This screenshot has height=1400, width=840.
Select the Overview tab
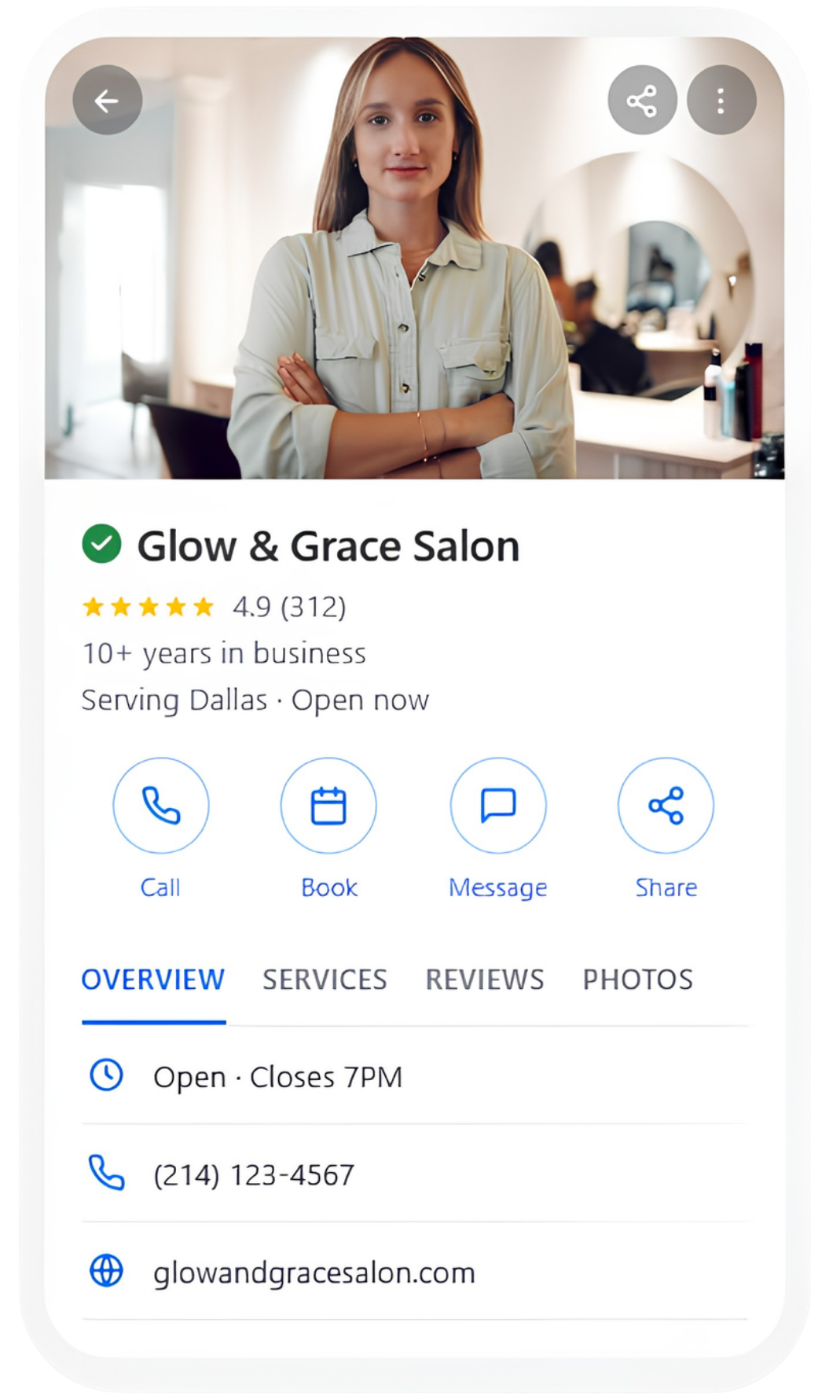click(x=153, y=979)
